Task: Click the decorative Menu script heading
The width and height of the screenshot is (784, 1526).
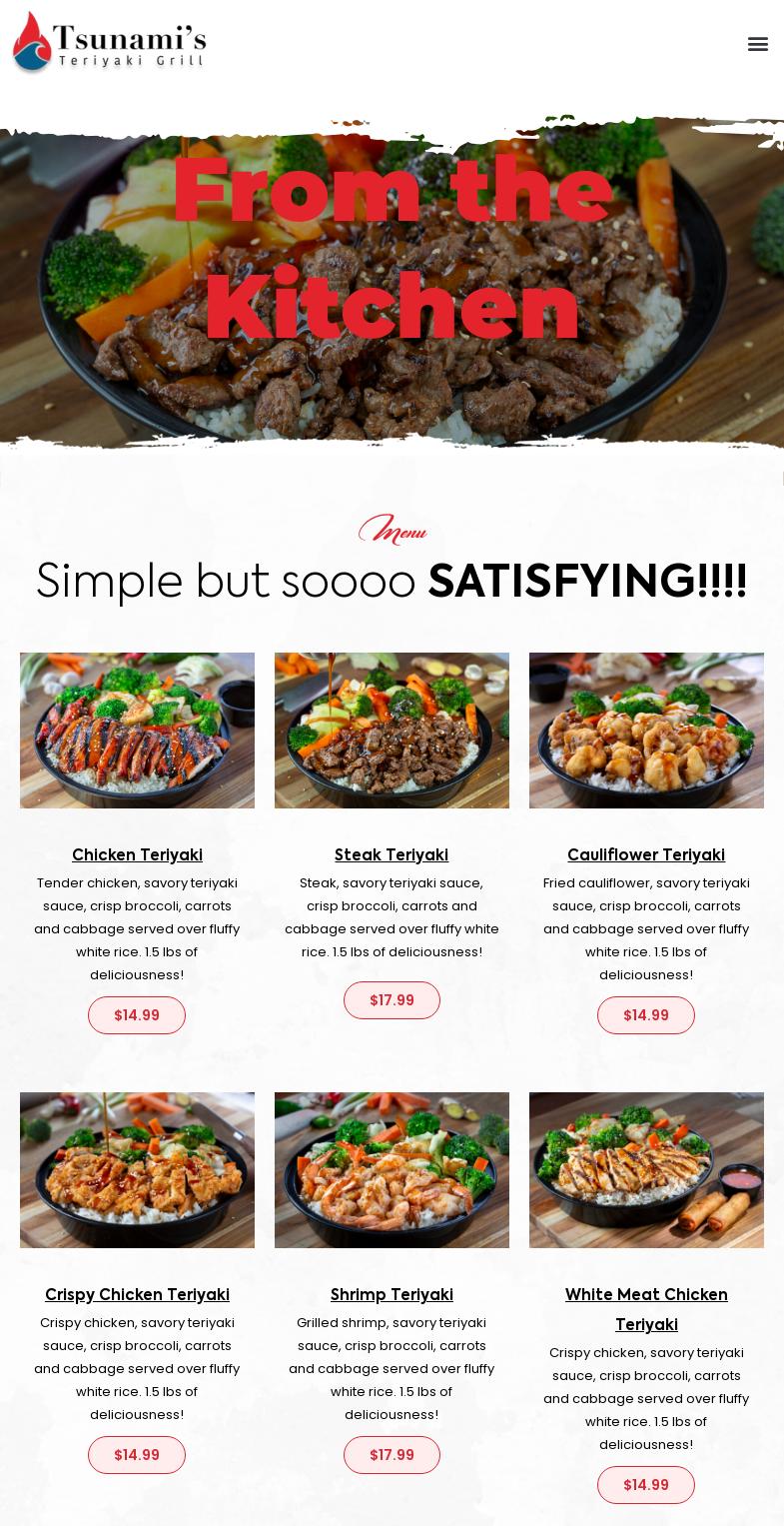Action: point(392,530)
